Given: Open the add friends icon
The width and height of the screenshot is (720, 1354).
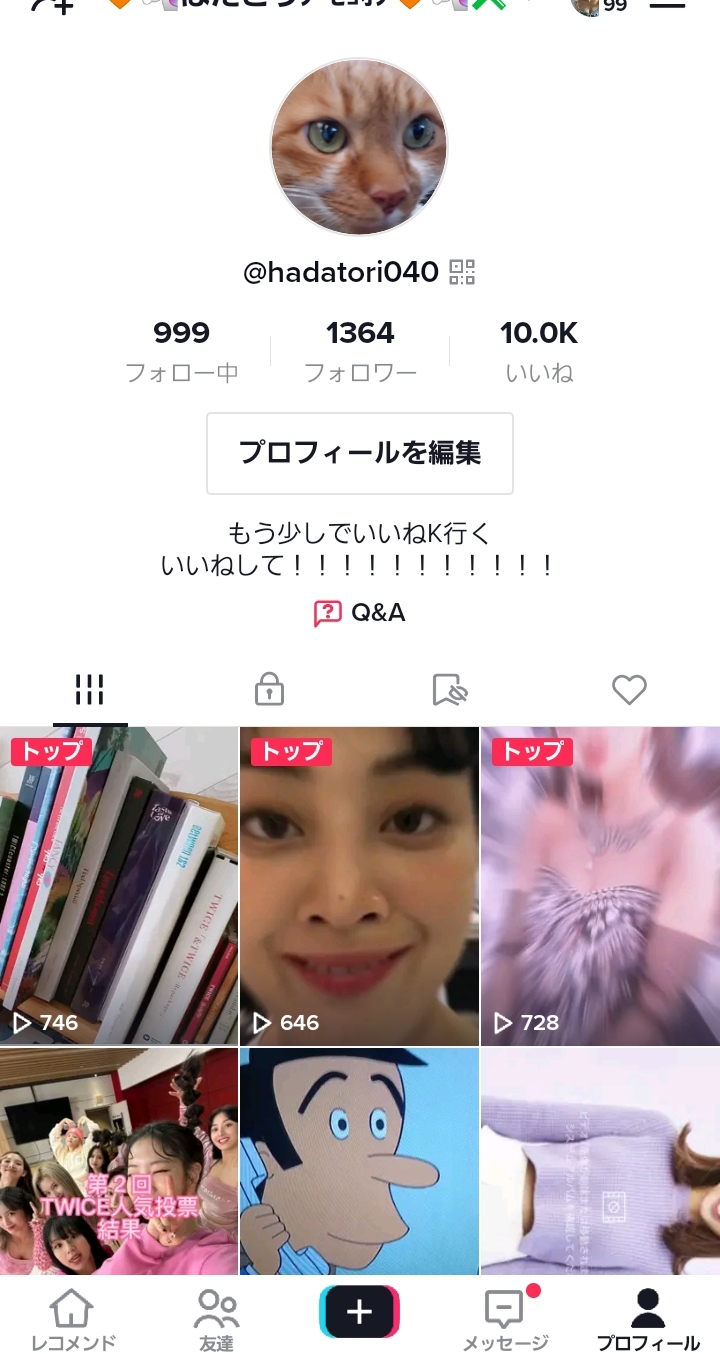Looking at the screenshot, I should [52, 5].
